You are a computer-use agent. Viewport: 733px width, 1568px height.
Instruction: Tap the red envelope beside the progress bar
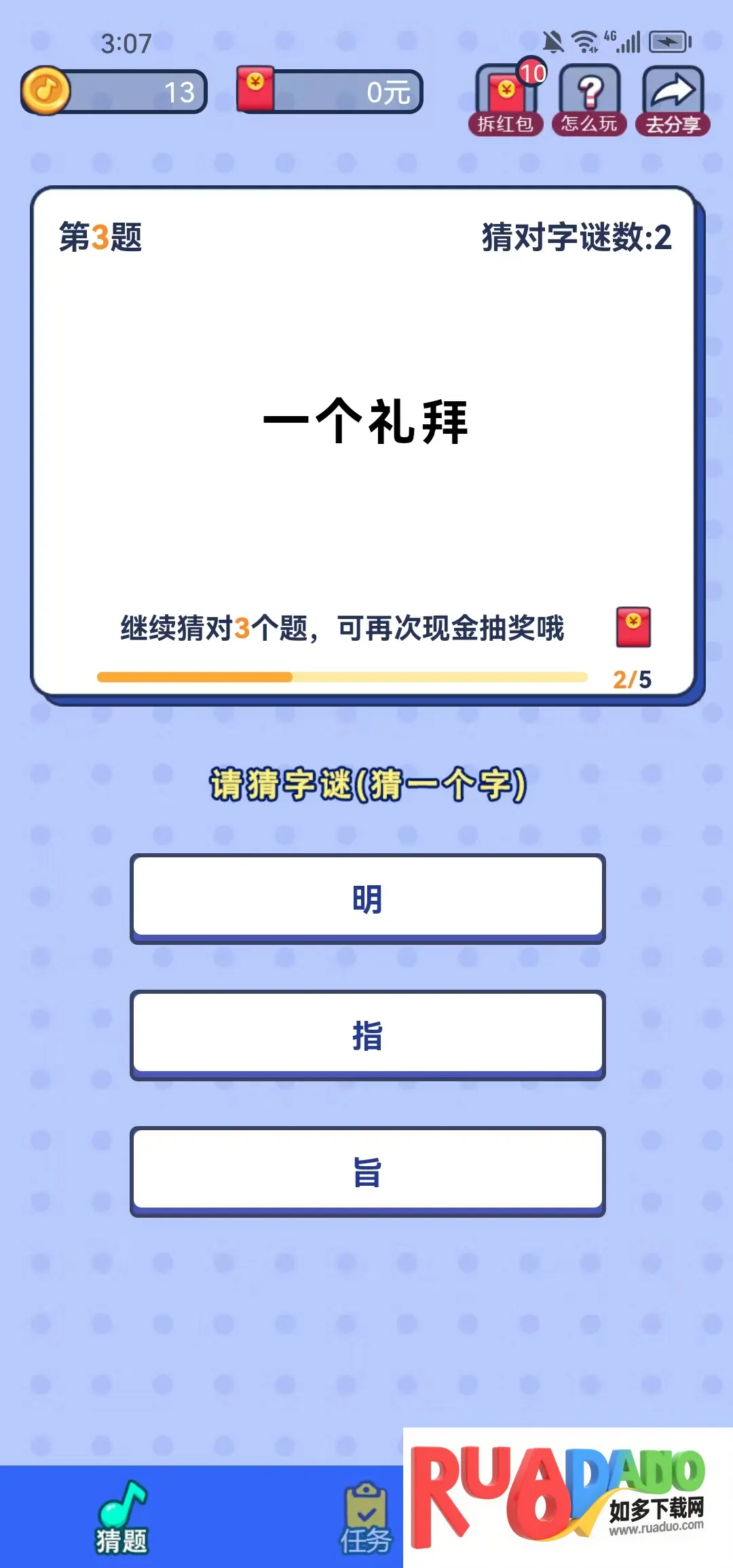[x=633, y=627]
